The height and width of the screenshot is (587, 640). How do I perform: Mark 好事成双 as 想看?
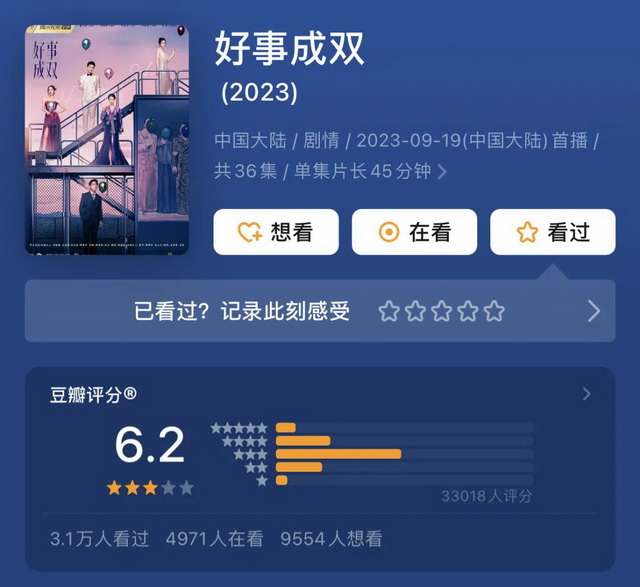coord(275,232)
